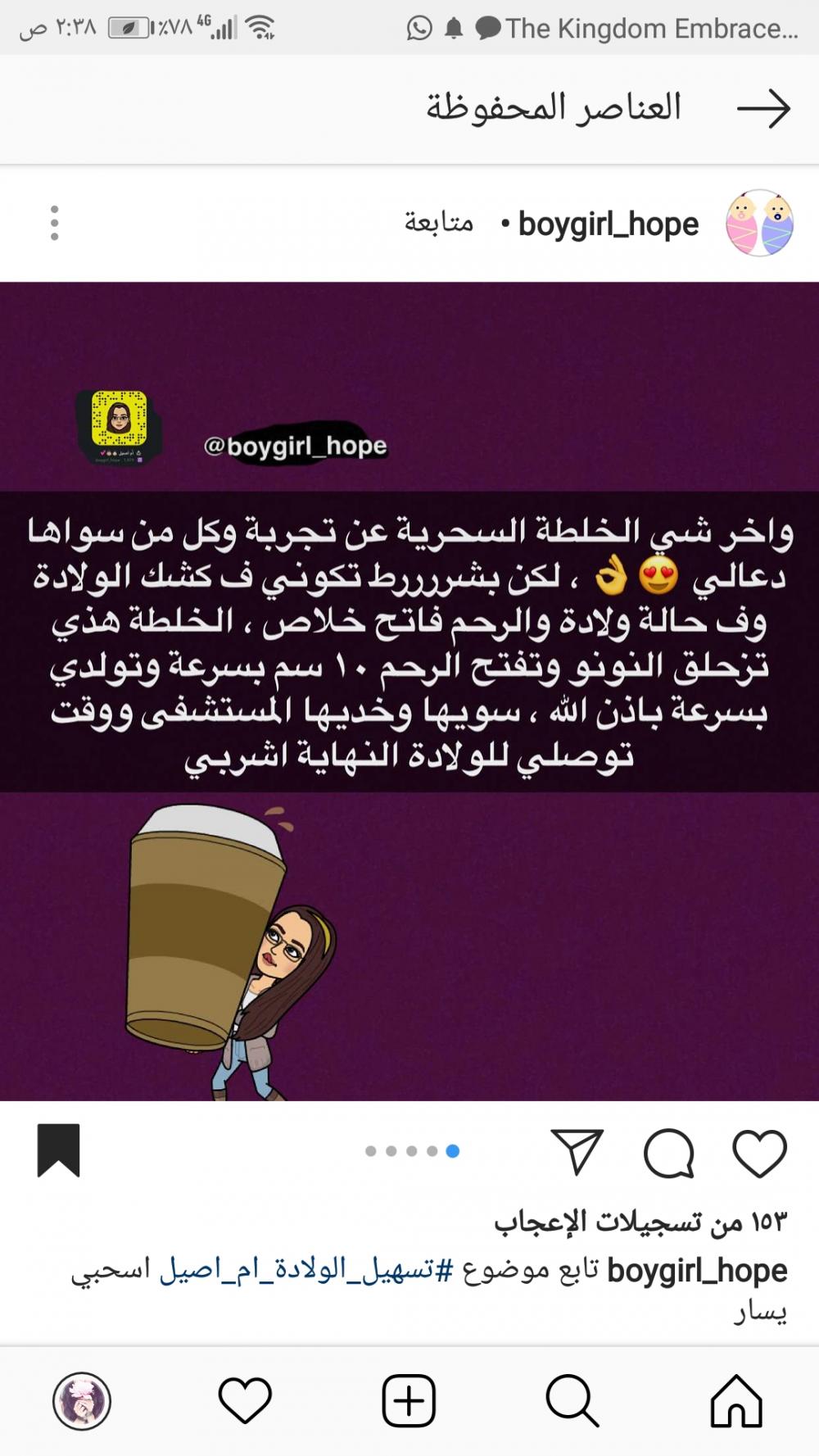Follow boygirl_hope via متابعة
This screenshot has height=1456, width=819.
click(x=438, y=223)
